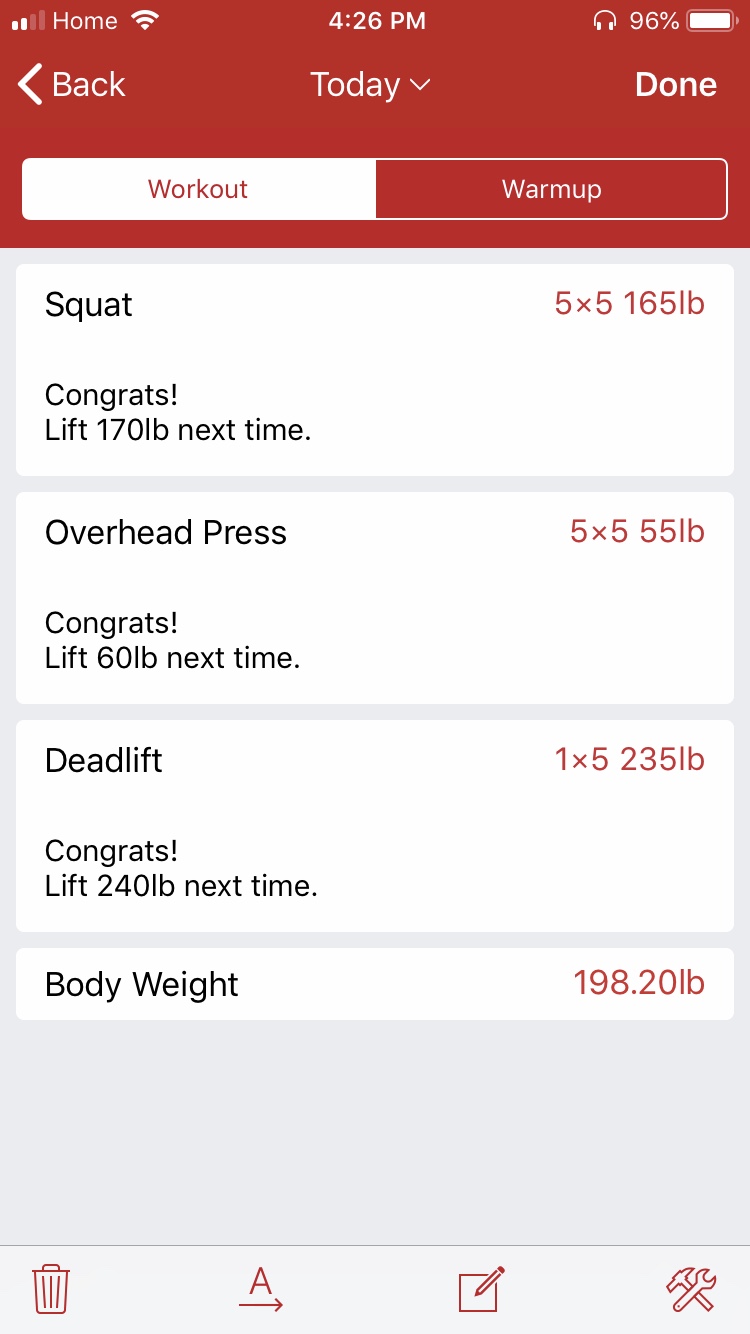Screen dimensions: 750x1334
Task: Tap the letter A arrow icon
Action: [262, 1289]
